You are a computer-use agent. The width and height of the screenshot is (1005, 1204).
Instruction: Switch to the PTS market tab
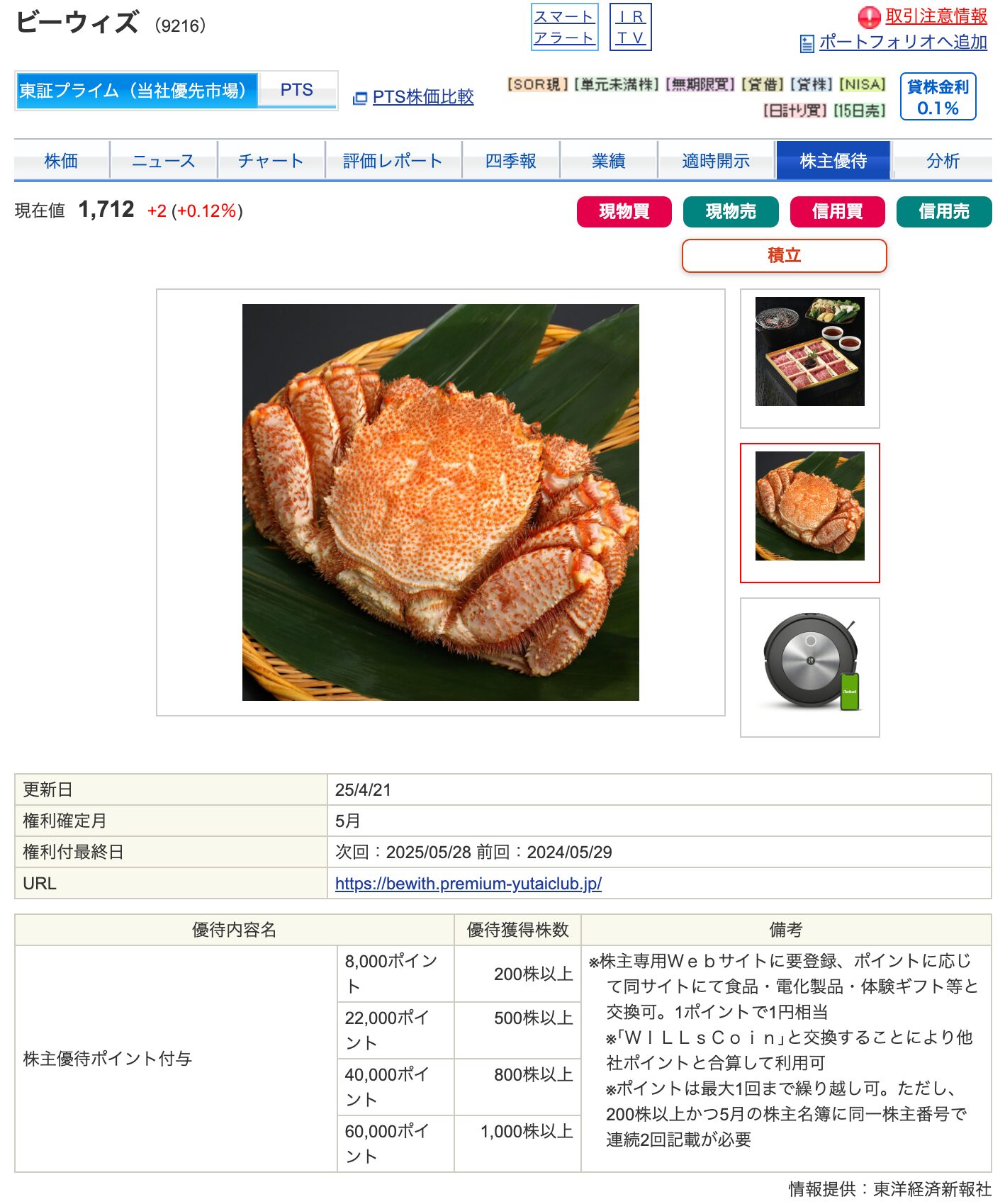[x=296, y=90]
